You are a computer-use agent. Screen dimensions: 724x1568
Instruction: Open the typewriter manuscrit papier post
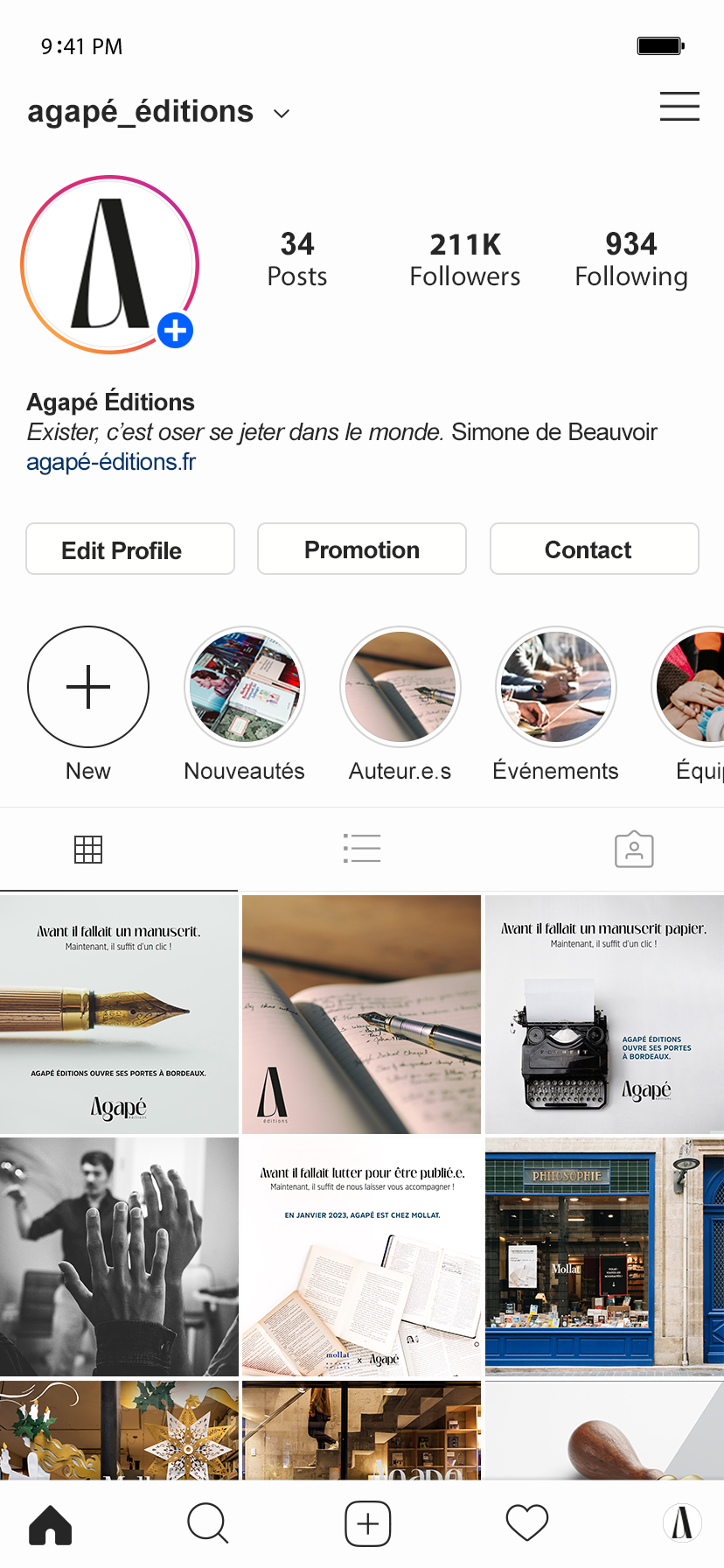coord(604,1014)
